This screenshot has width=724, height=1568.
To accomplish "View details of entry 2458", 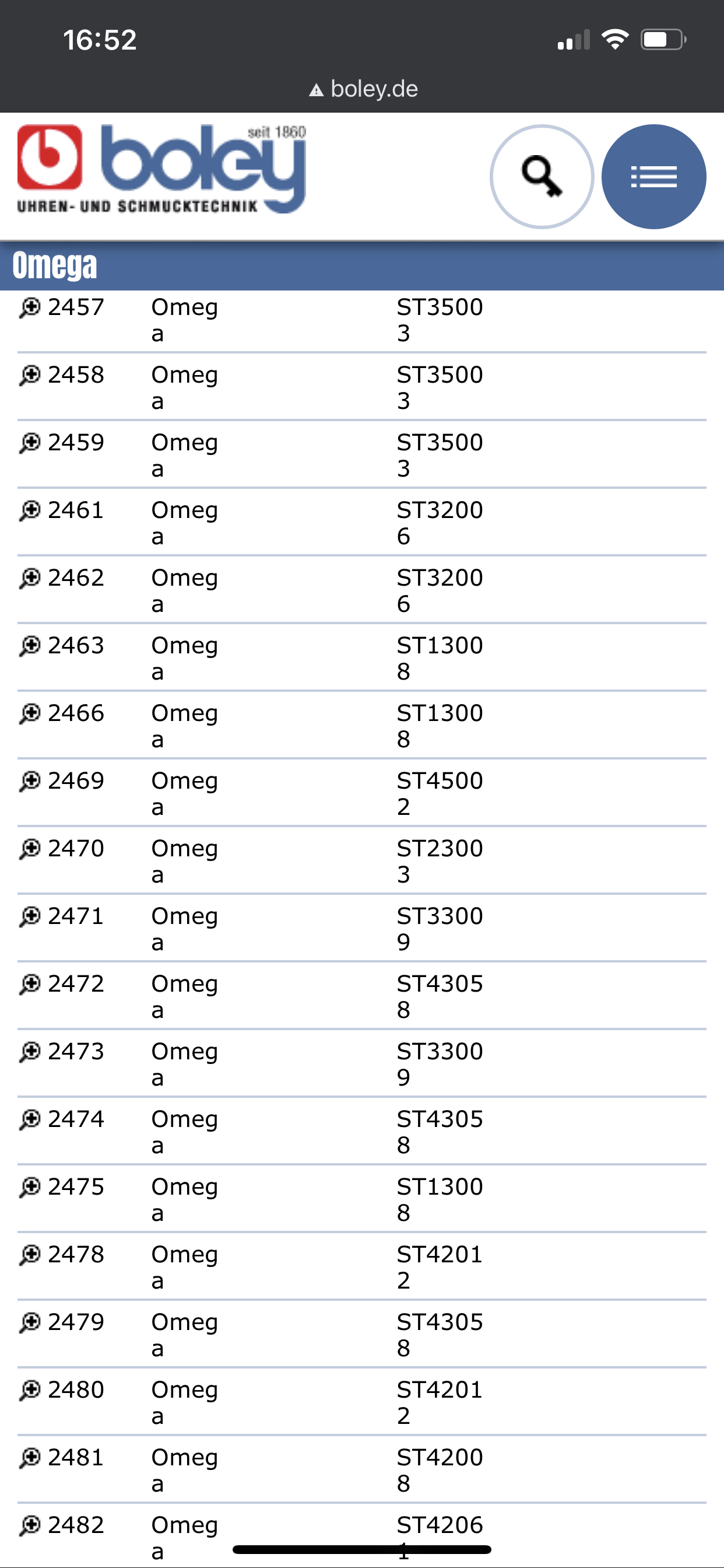I will tap(30, 375).
